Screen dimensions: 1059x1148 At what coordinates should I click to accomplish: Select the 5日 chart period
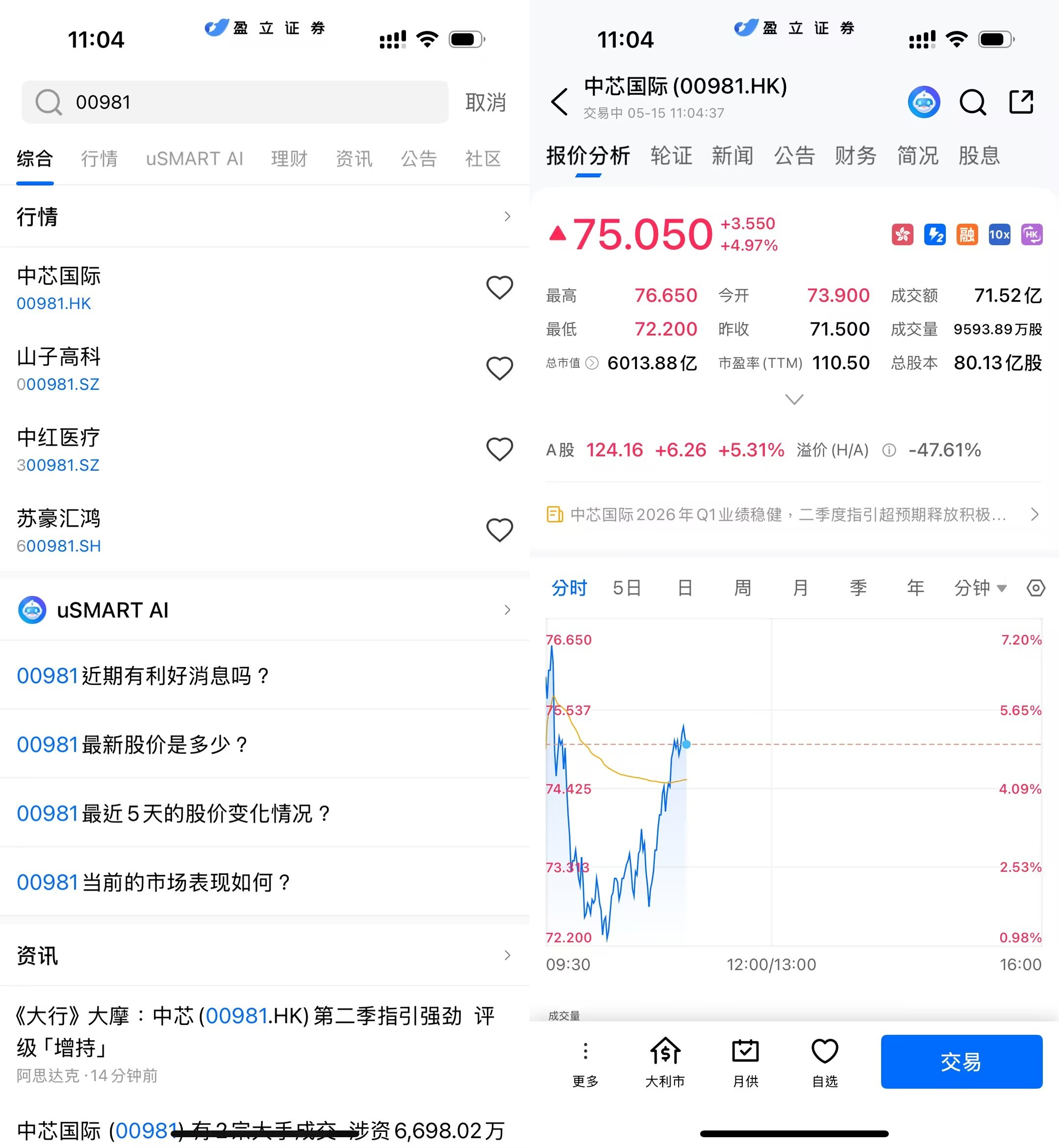(627, 588)
